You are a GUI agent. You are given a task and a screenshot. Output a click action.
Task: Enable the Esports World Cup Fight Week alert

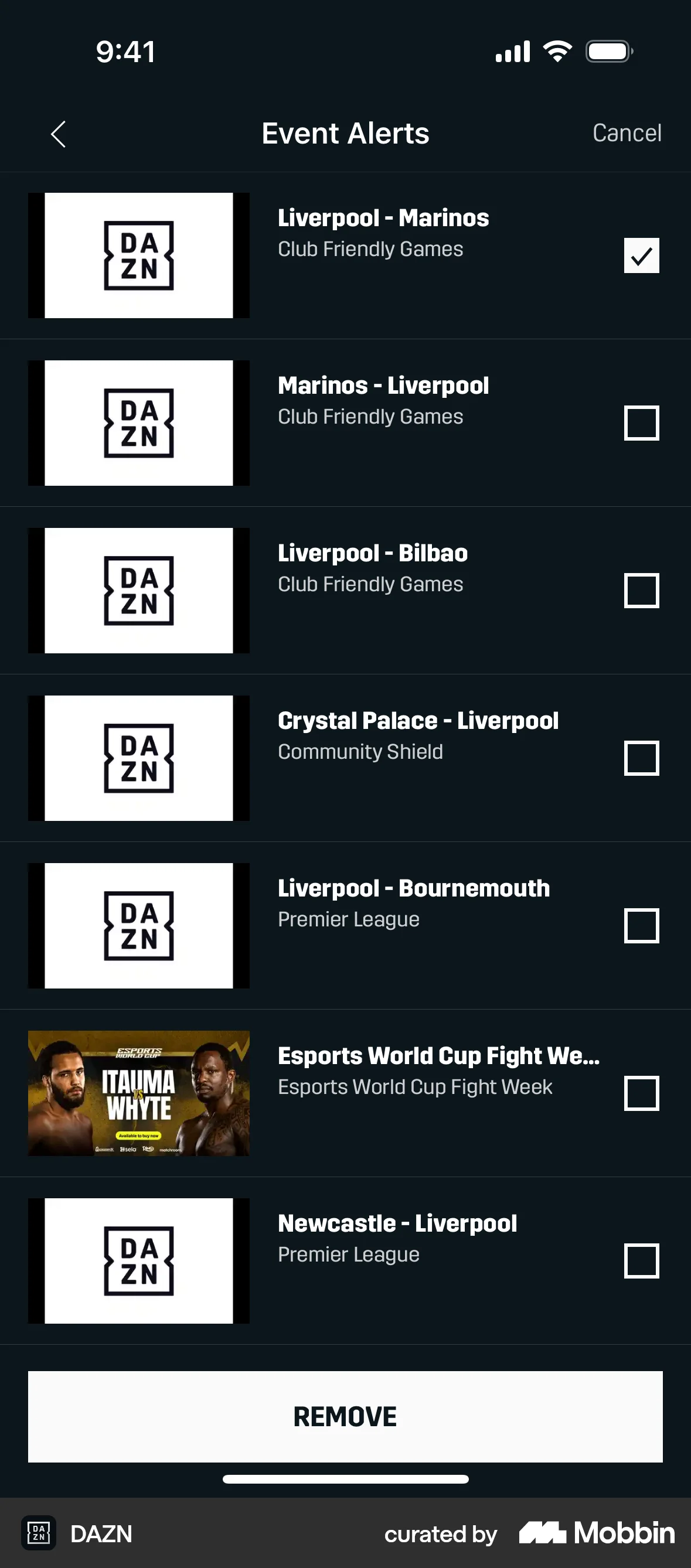(642, 1093)
